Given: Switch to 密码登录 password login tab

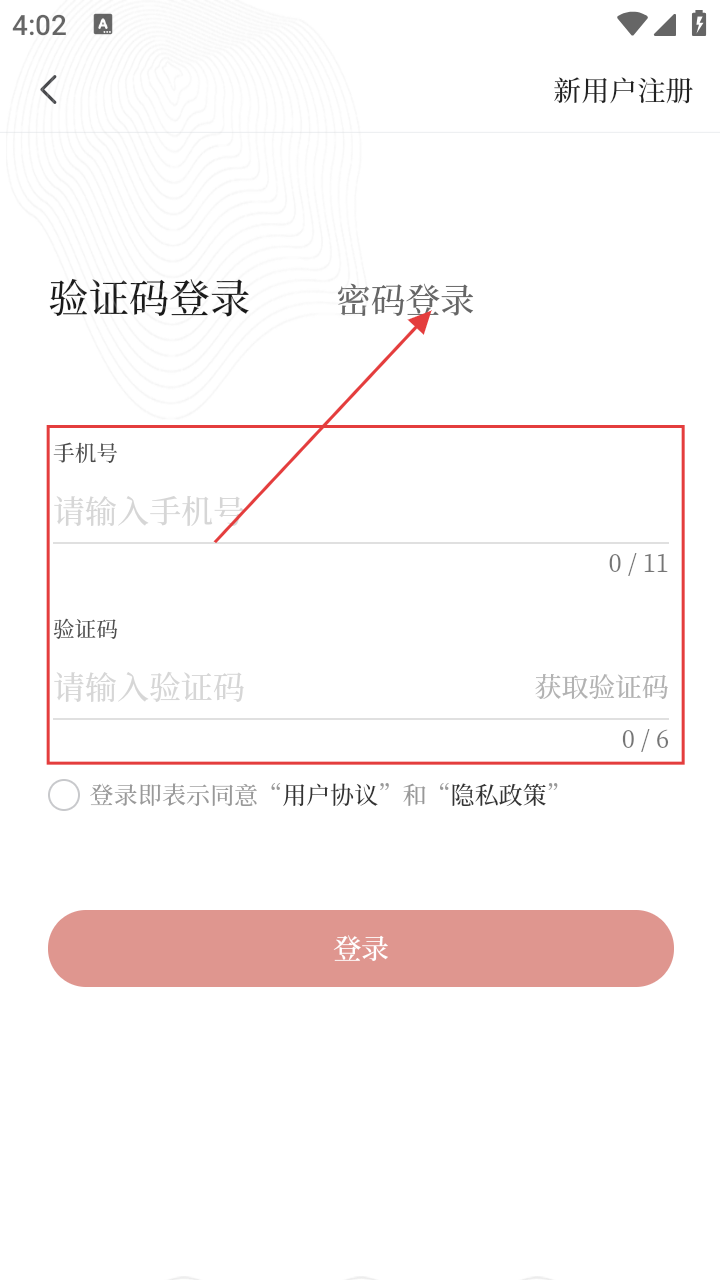Looking at the screenshot, I should click(405, 300).
